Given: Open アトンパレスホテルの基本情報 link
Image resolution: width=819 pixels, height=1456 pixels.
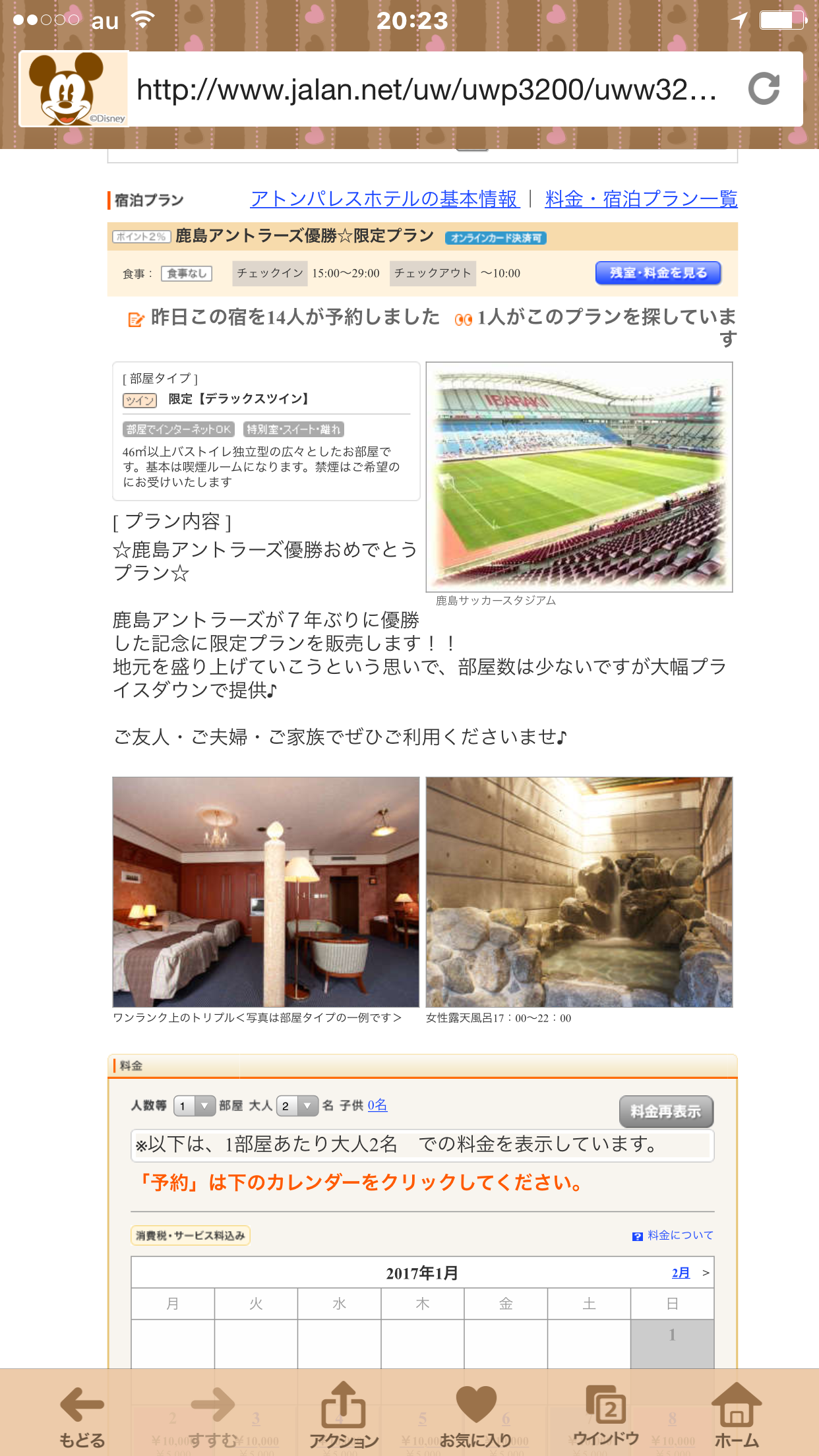Looking at the screenshot, I should coord(384,198).
